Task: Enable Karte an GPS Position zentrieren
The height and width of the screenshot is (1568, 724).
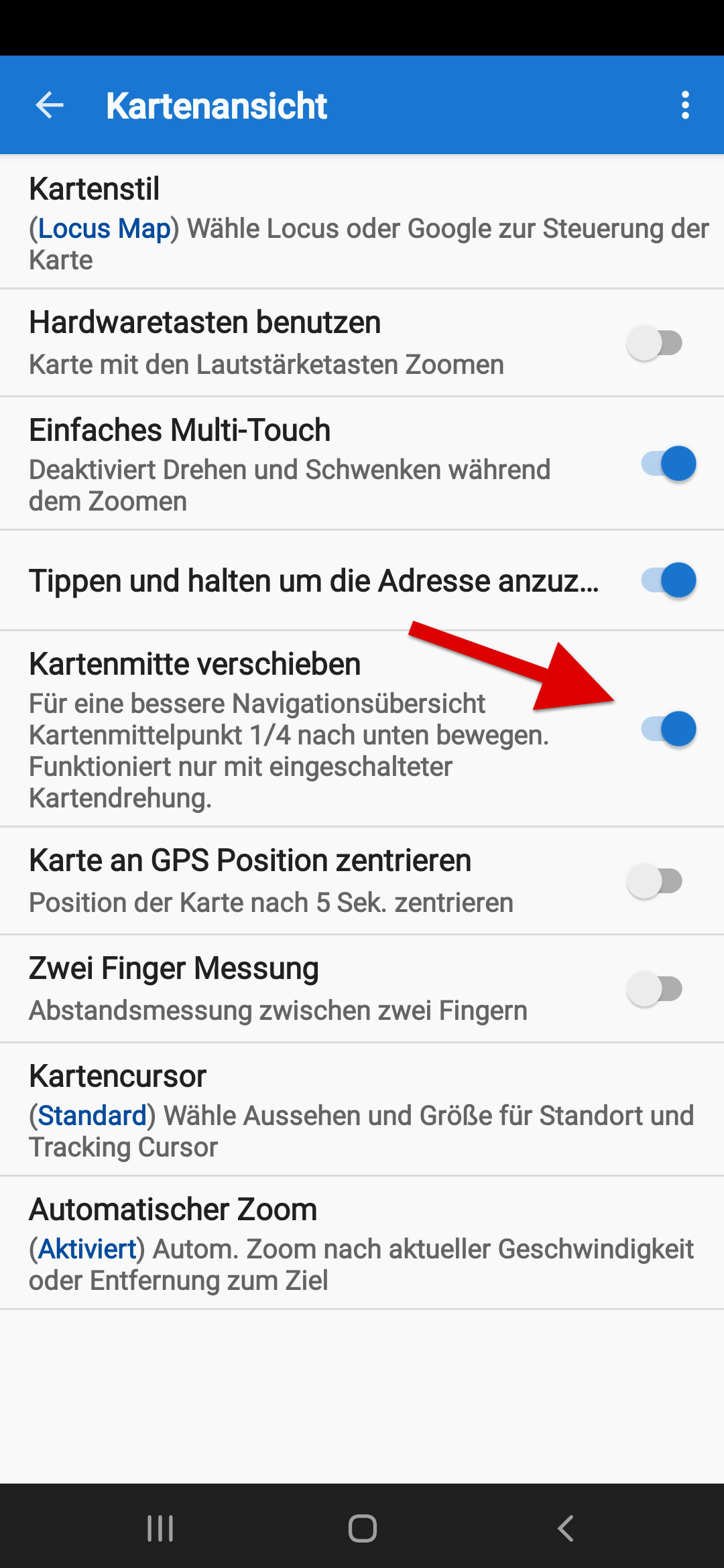Action: pos(655,881)
